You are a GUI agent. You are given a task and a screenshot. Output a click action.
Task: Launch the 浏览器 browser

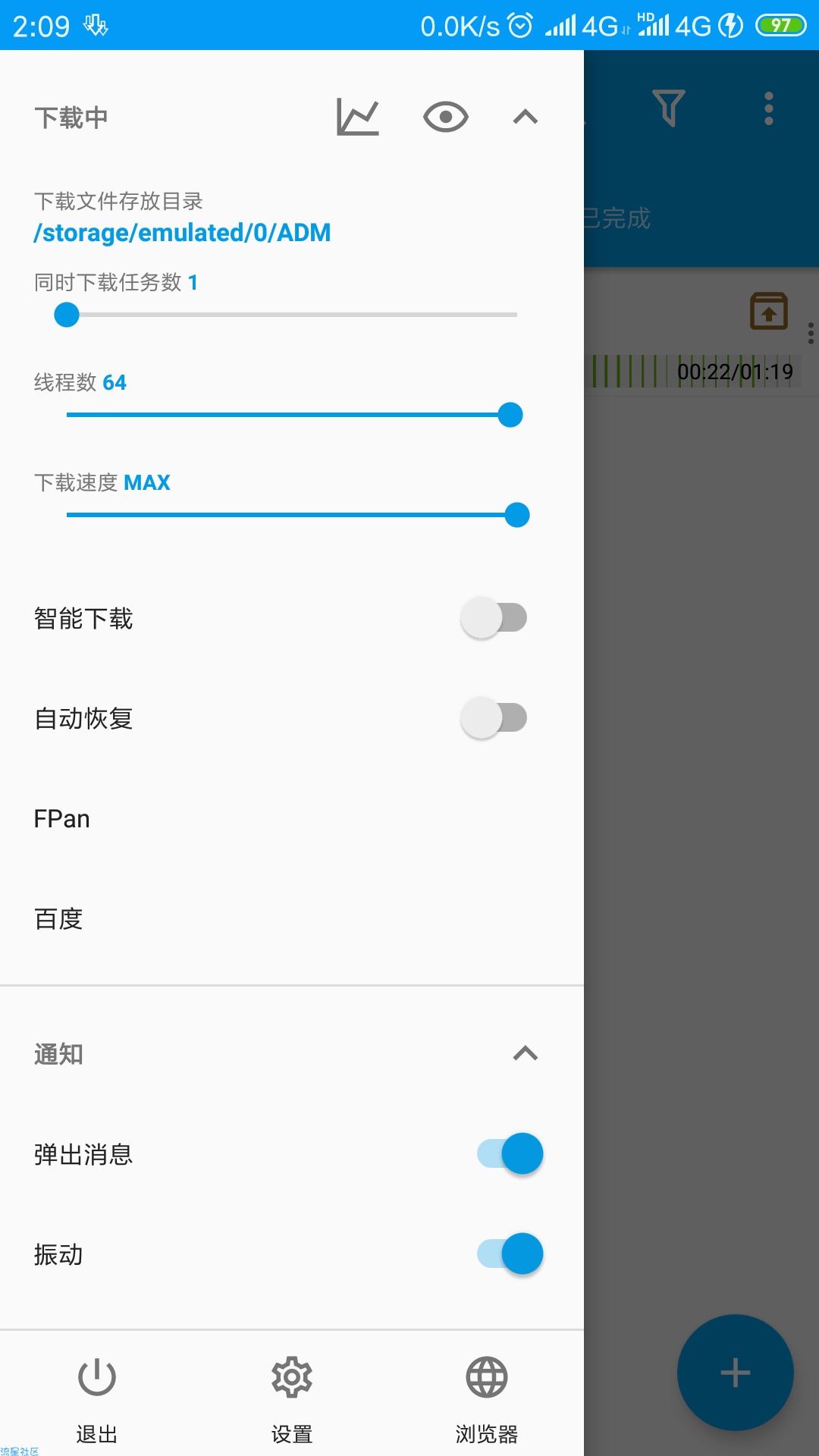click(487, 1400)
